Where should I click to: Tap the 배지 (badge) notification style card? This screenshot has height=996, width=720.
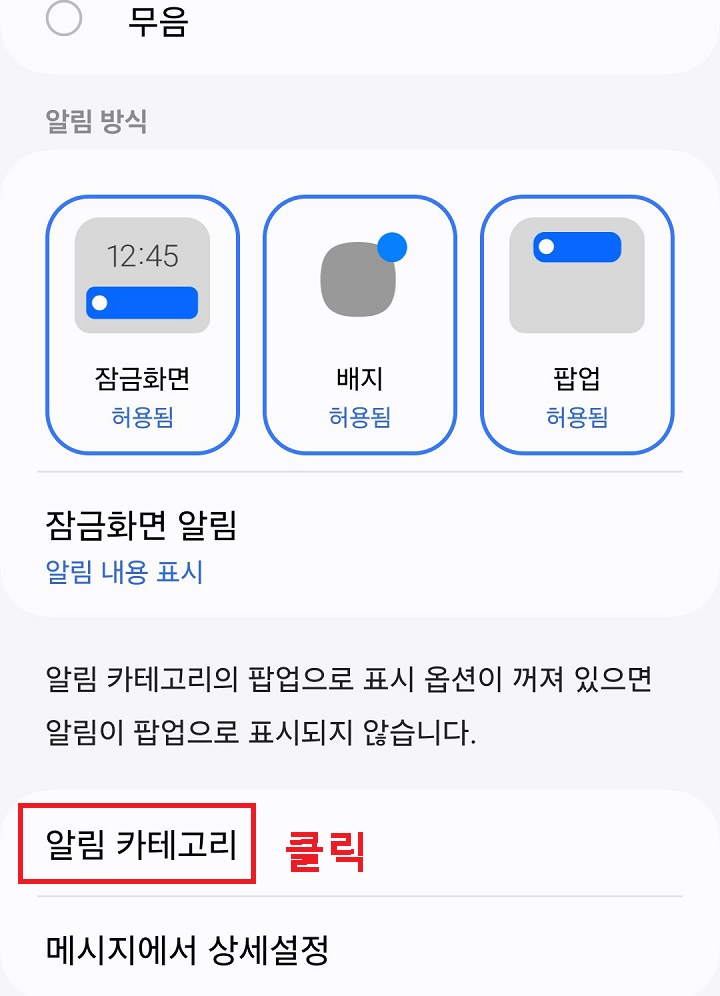pyautogui.click(x=360, y=320)
